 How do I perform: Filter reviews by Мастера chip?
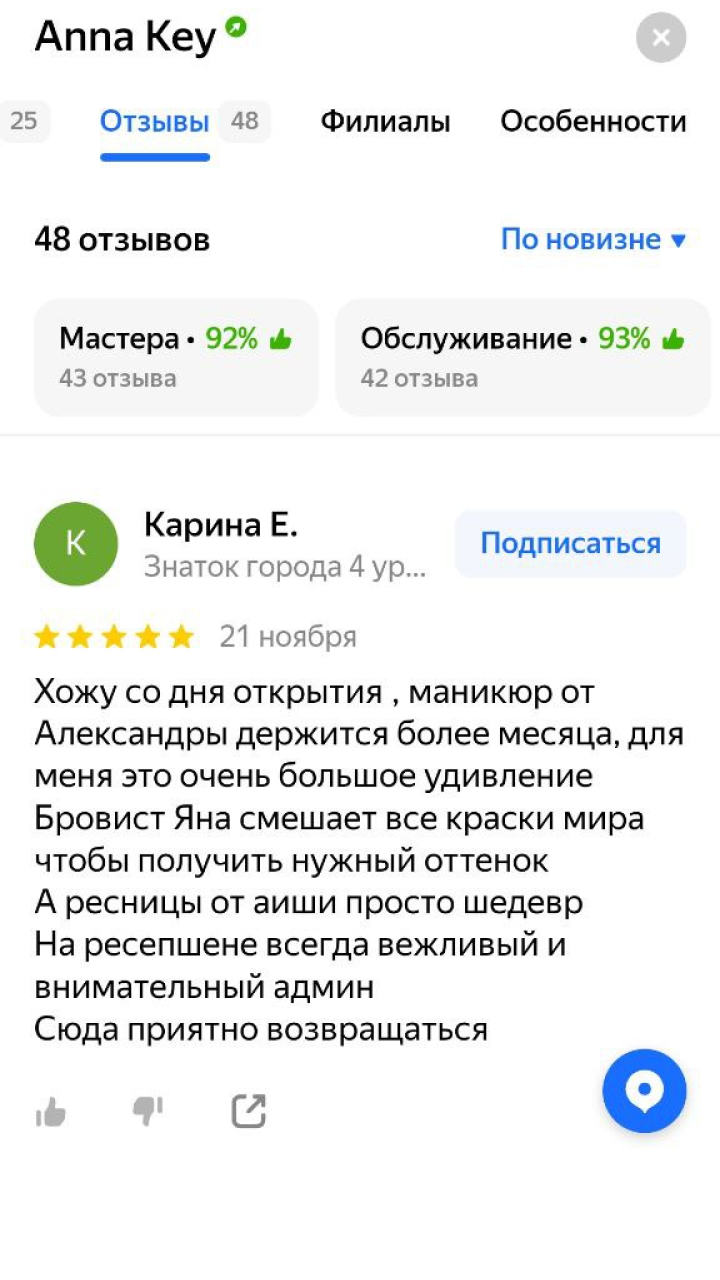176,357
